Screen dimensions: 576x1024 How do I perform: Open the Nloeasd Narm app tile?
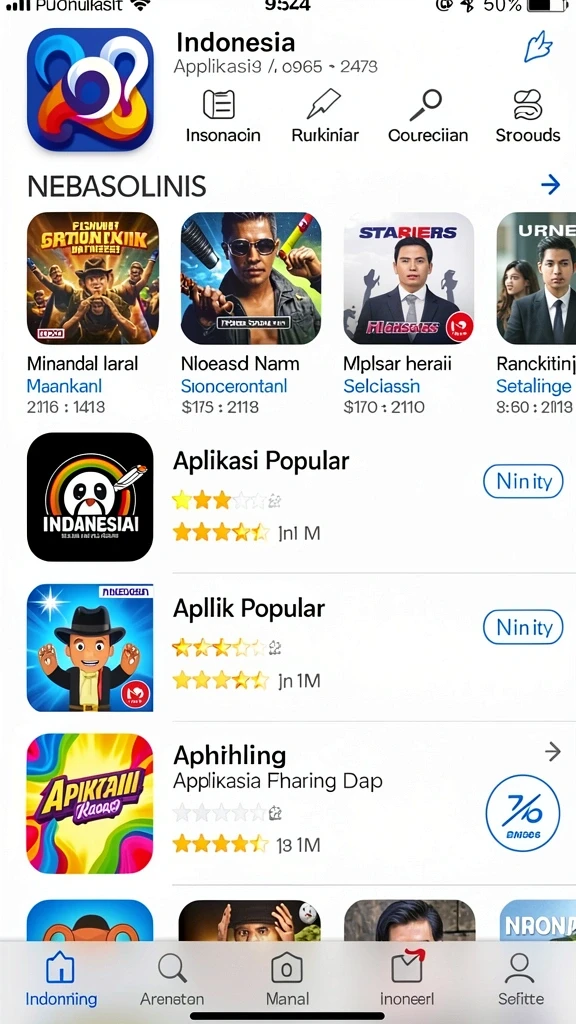251,313
